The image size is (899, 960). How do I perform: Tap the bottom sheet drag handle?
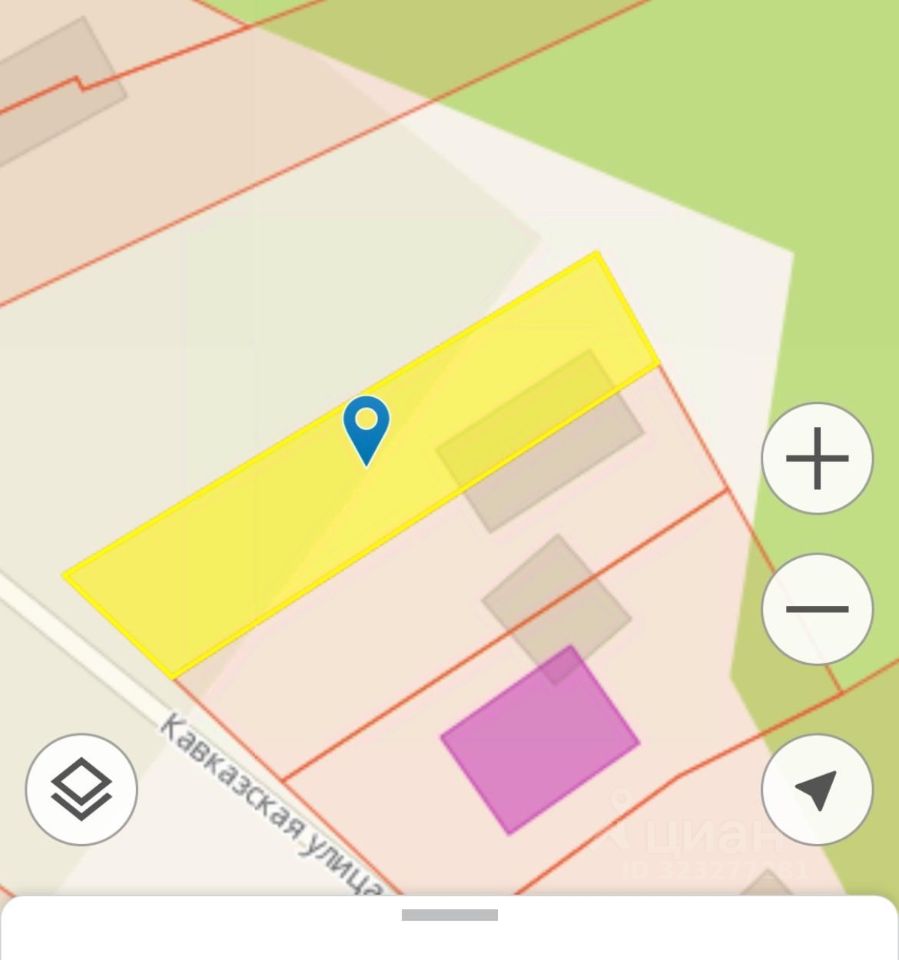tap(450, 914)
